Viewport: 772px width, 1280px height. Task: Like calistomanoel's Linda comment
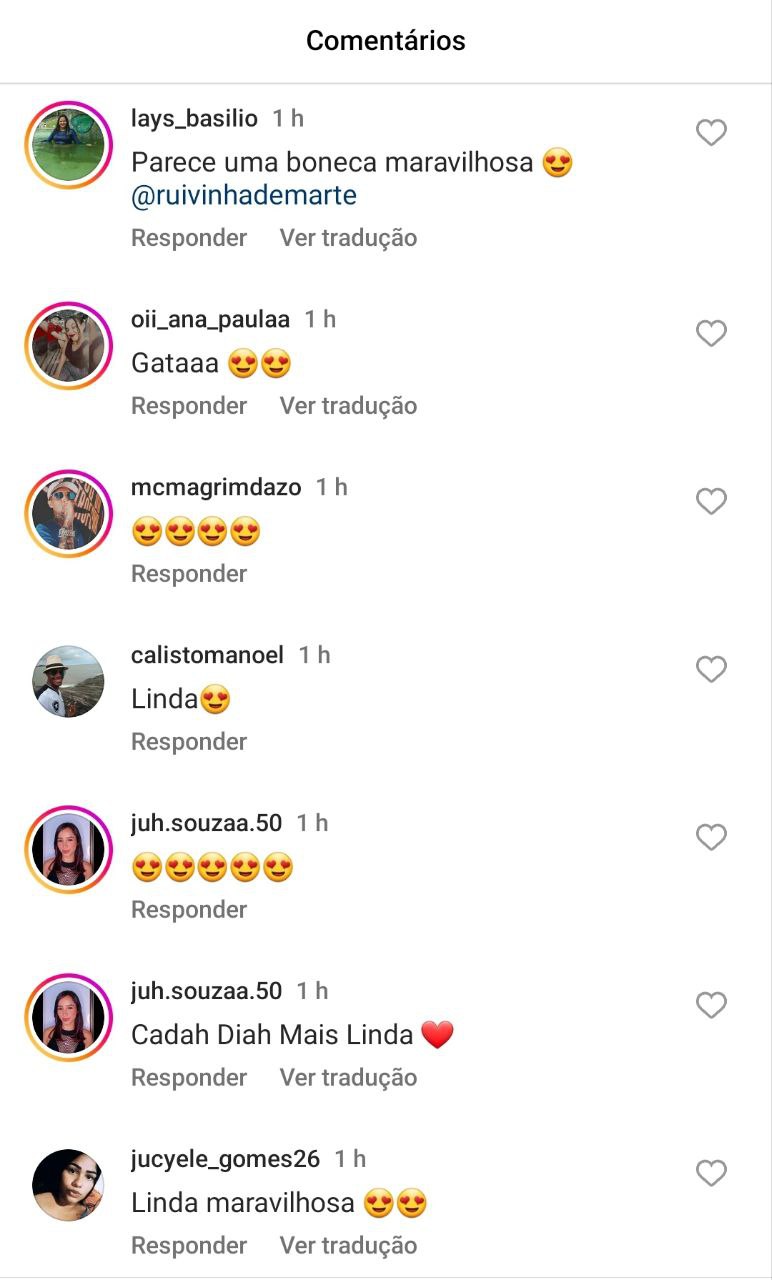(x=711, y=669)
